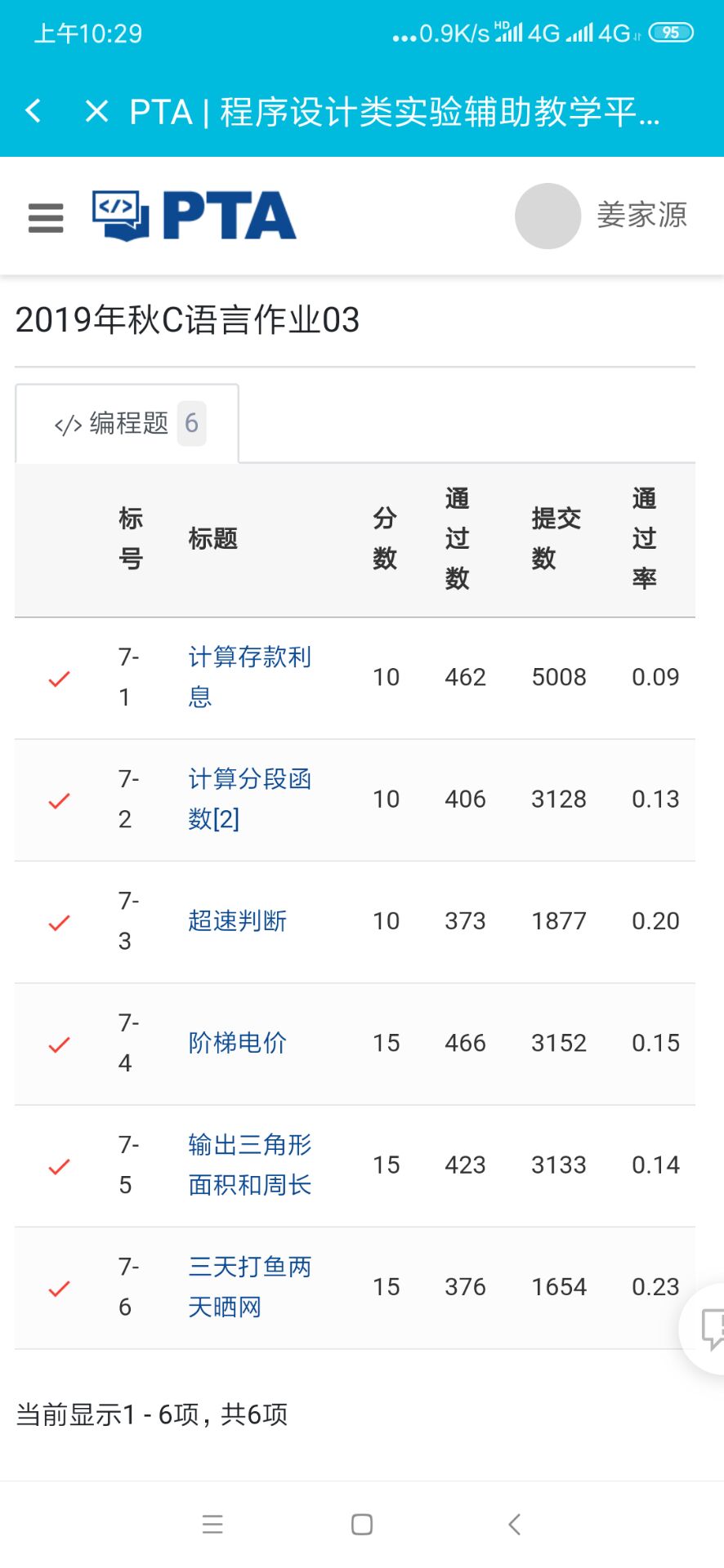Select the 编程题 tab

pyautogui.click(x=127, y=424)
